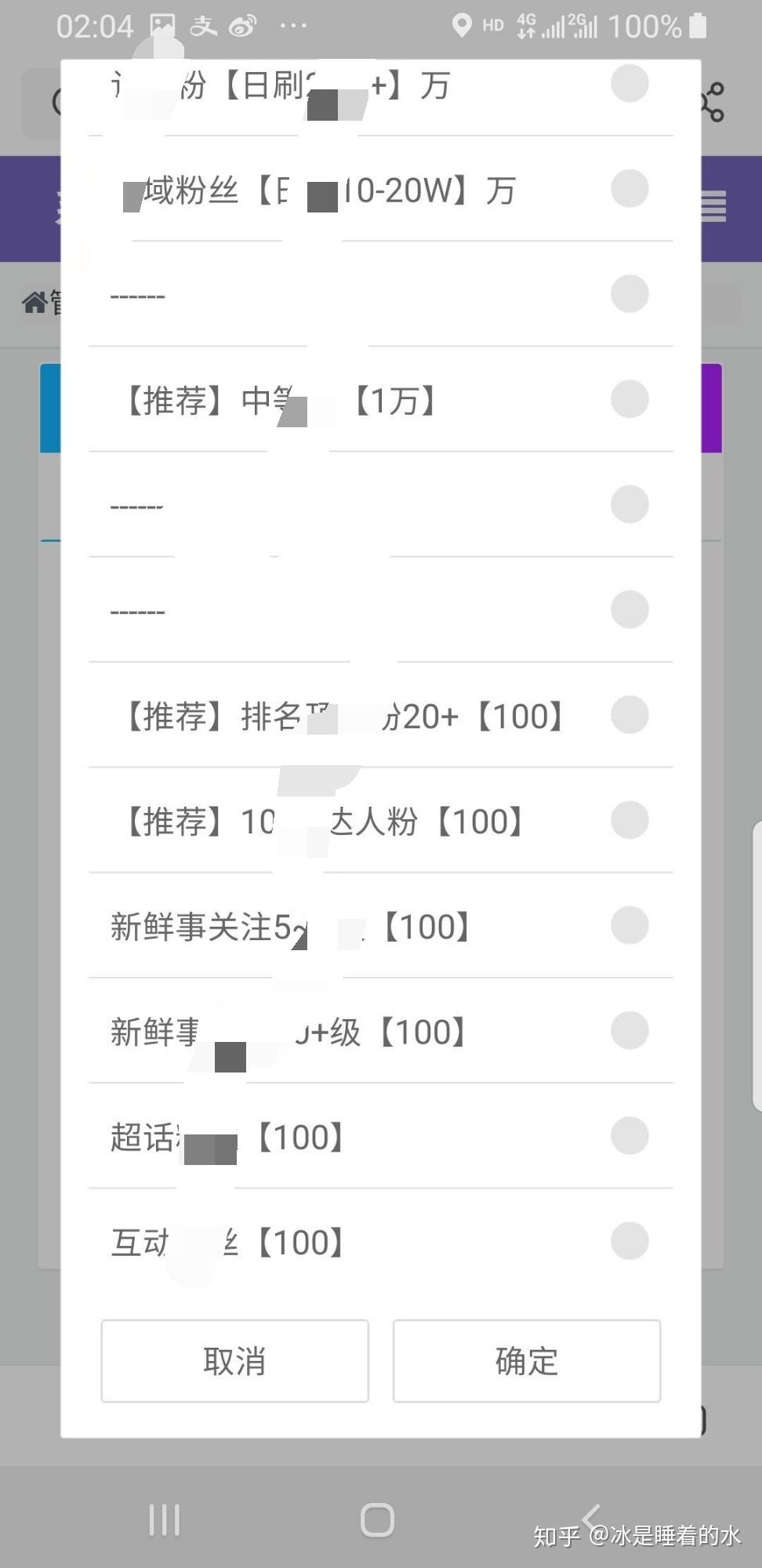Tap 取消 to cancel the selection
The image size is (762, 1568).
coord(234,1361)
